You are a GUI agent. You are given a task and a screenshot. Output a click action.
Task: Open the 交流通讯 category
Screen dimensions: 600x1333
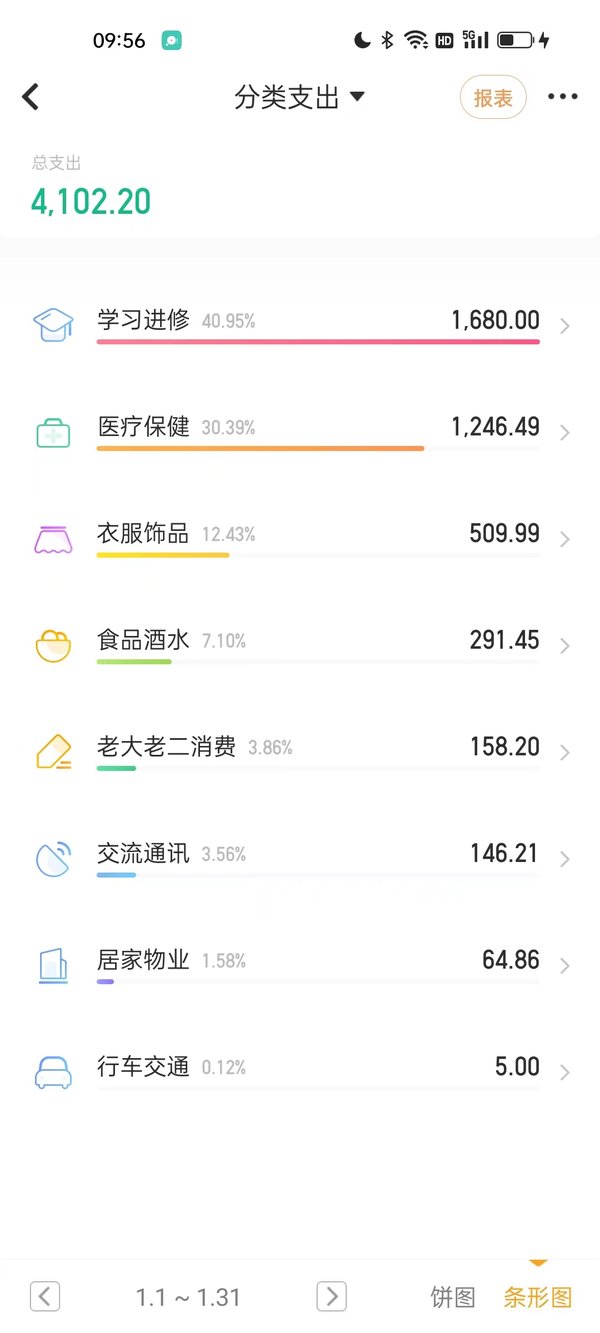[x=300, y=858]
